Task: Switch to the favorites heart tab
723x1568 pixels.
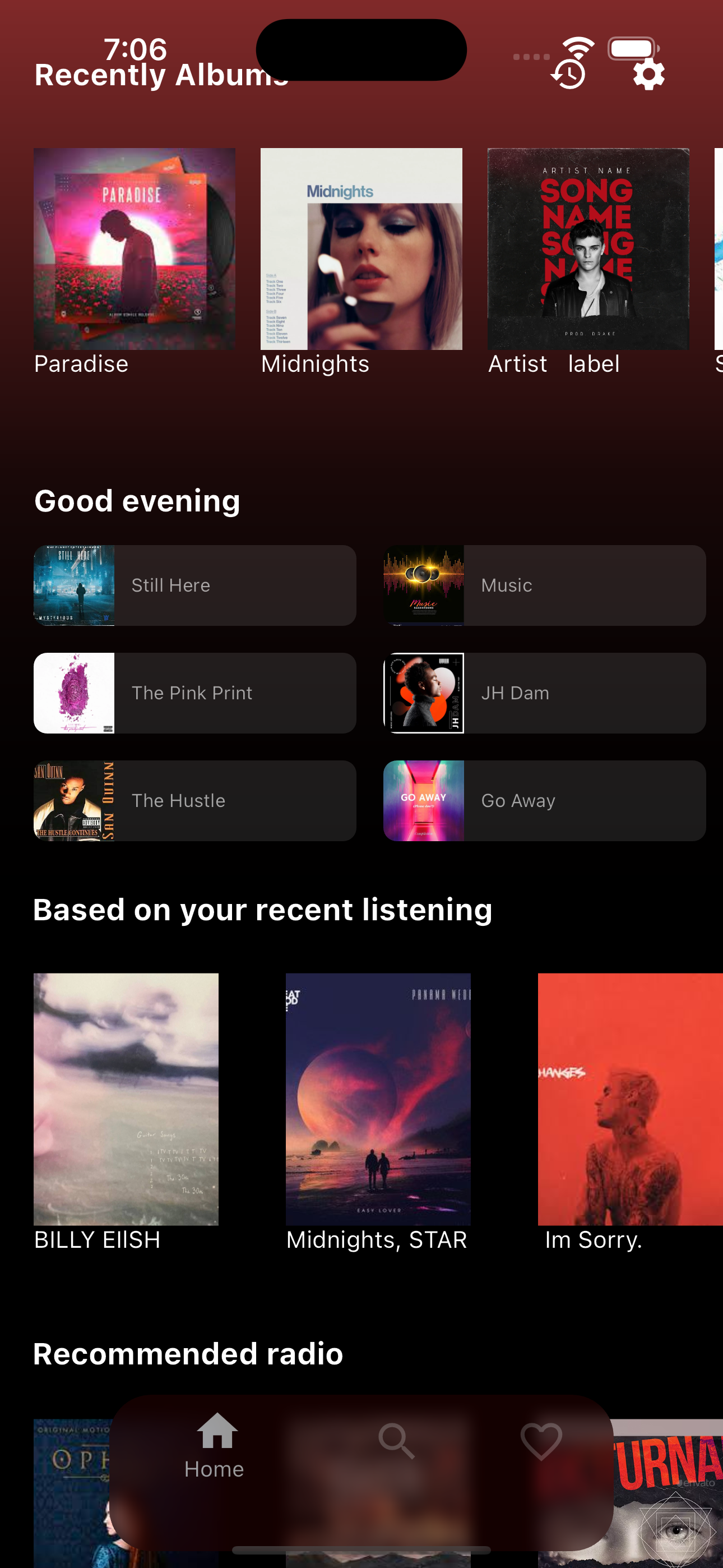Action: point(541,1441)
